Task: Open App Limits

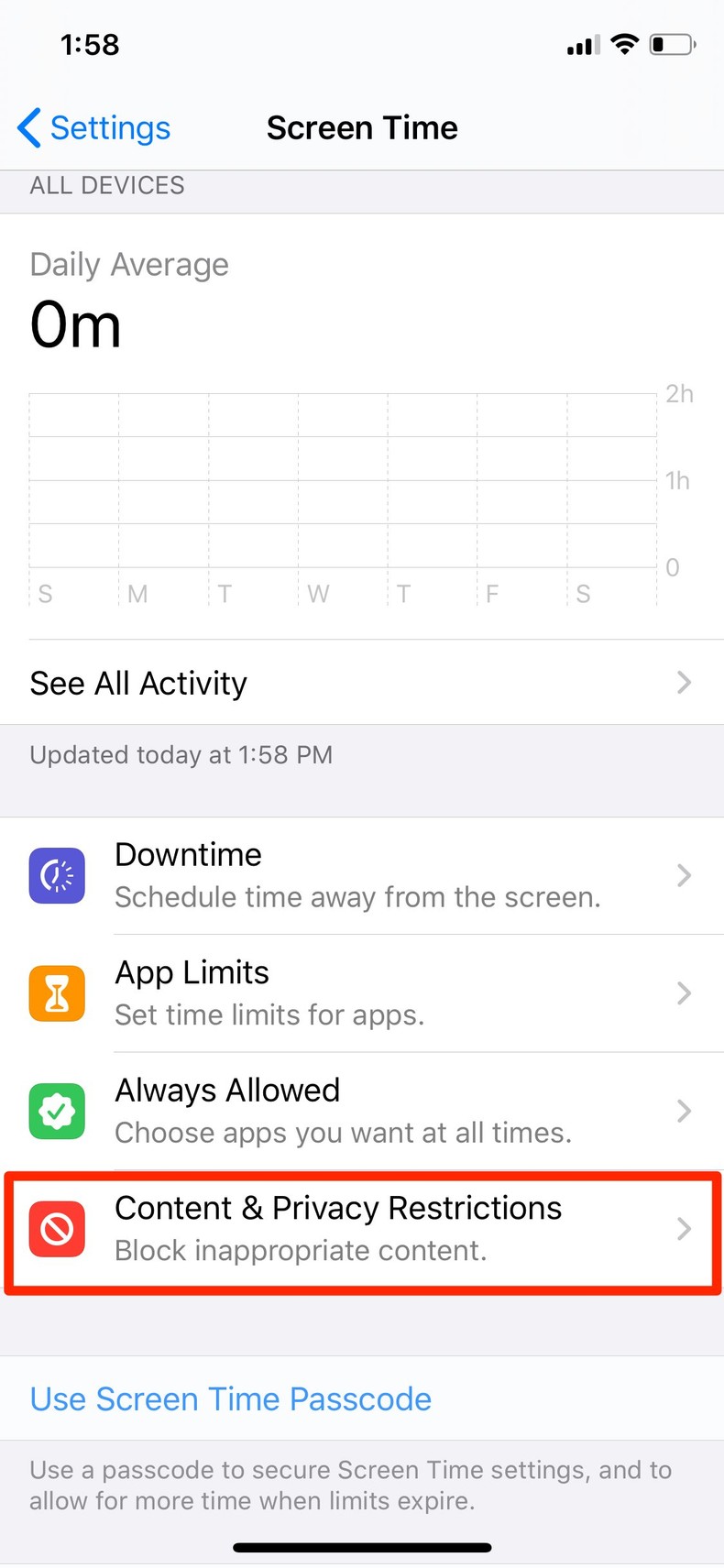Action: coord(361,993)
